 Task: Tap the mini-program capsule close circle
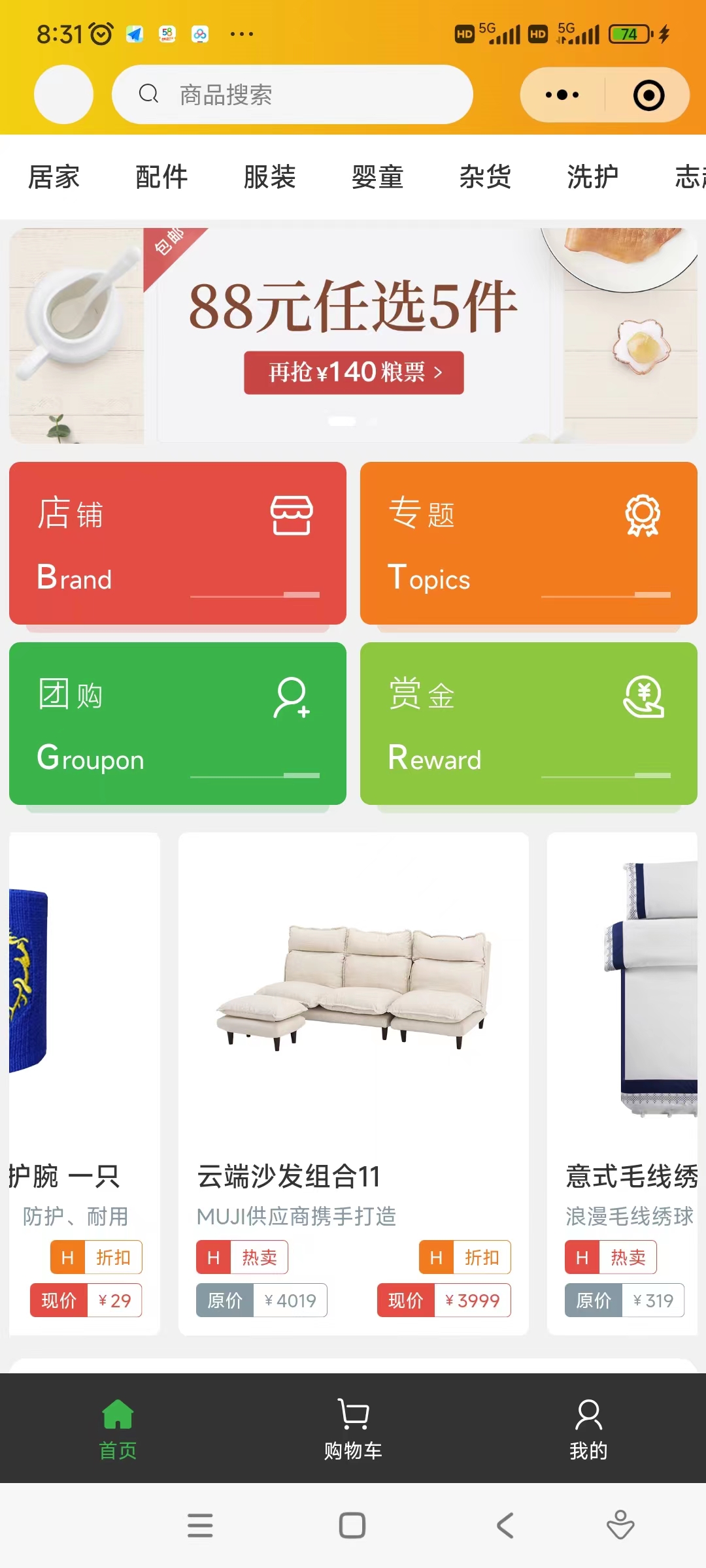coord(647,94)
